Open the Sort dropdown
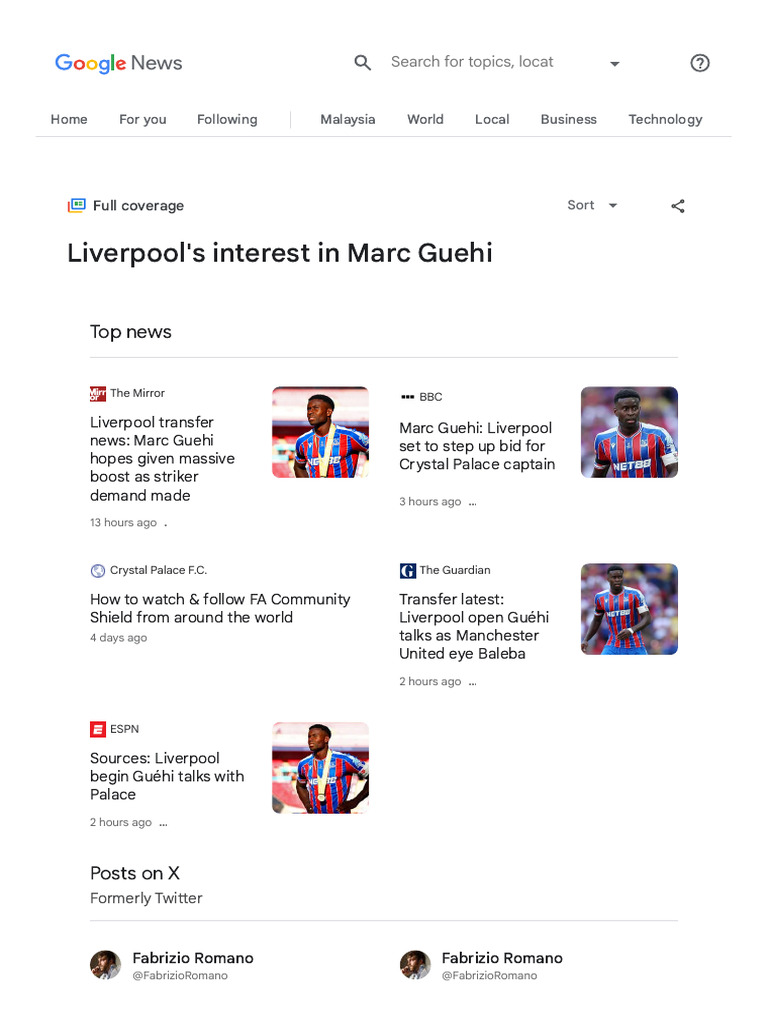768x1024 pixels. [x=592, y=205]
